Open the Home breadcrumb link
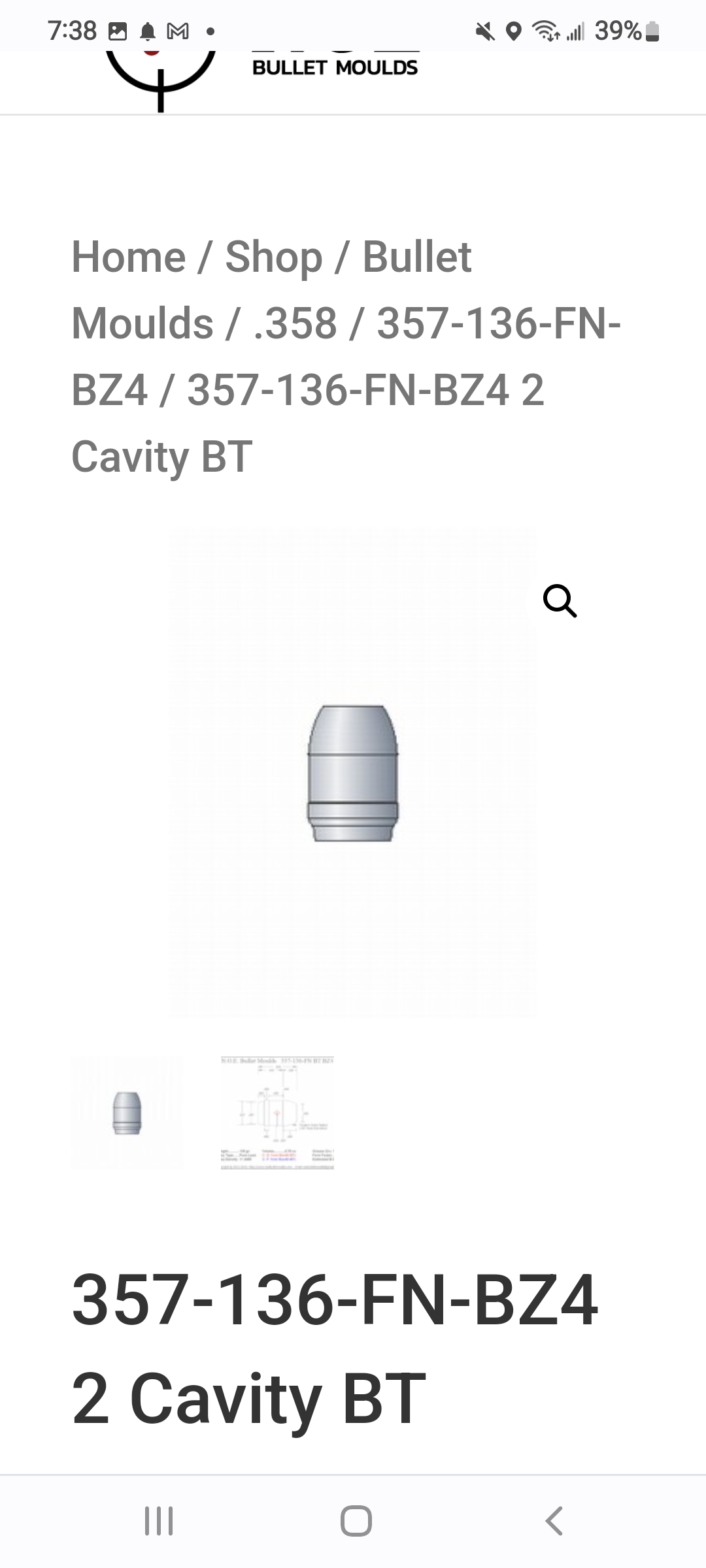 click(129, 257)
